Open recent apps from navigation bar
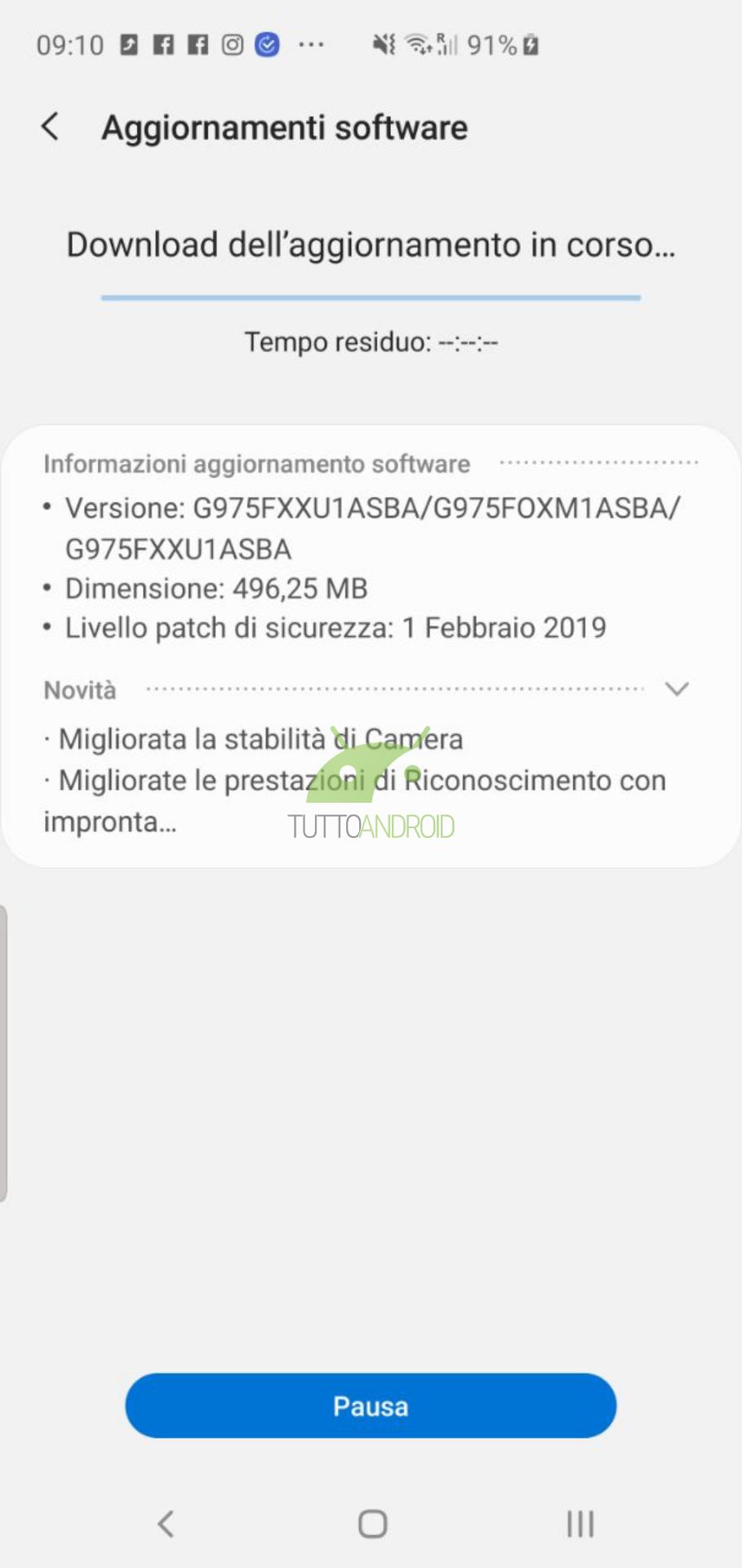Image resolution: width=742 pixels, height=1568 pixels. 580,1523
